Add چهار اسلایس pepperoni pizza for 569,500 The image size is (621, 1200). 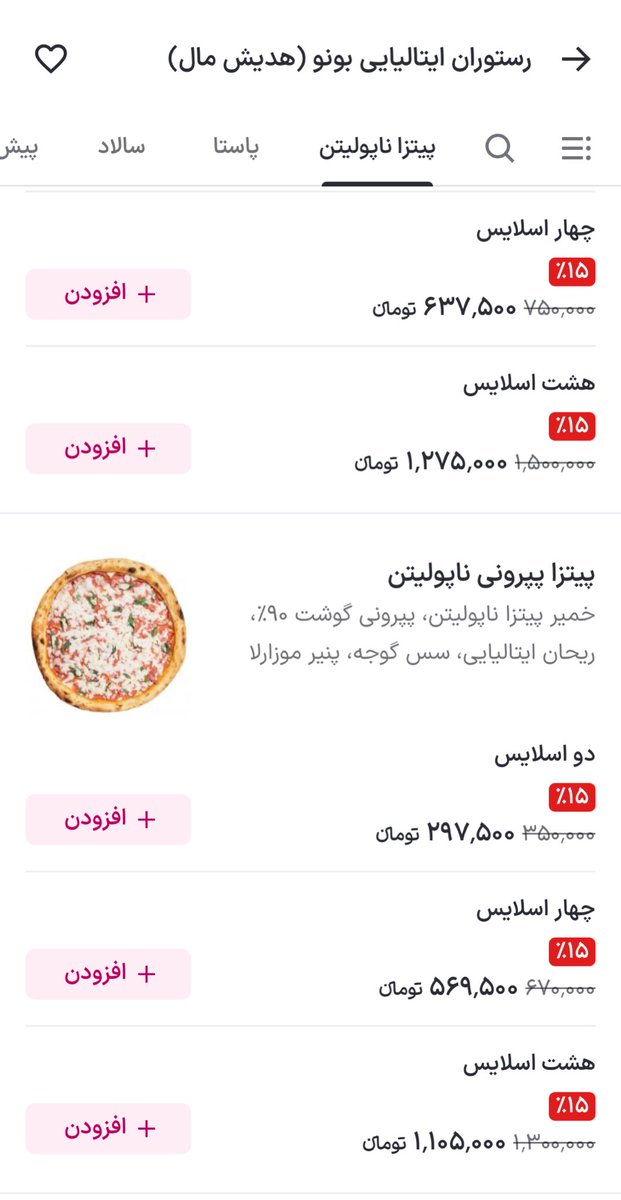coord(108,973)
